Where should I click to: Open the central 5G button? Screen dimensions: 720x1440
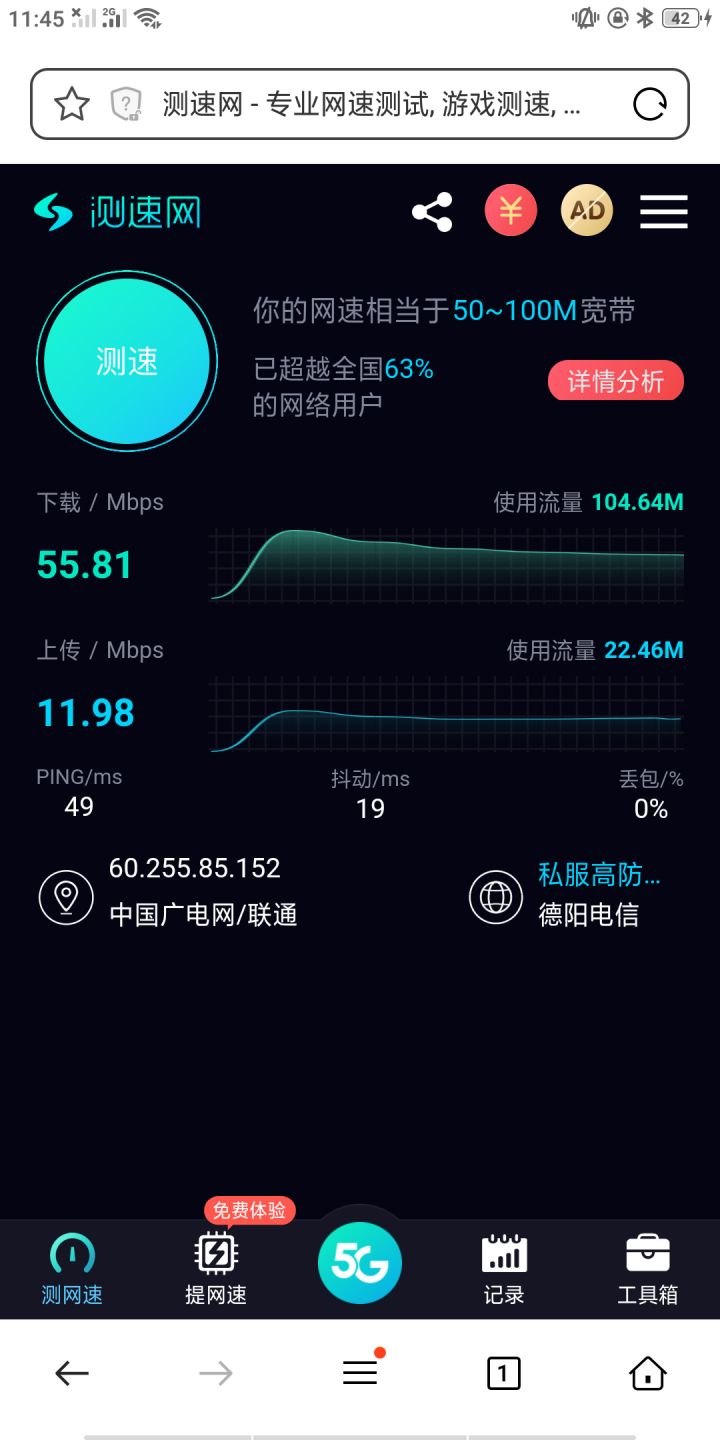tap(360, 1263)
